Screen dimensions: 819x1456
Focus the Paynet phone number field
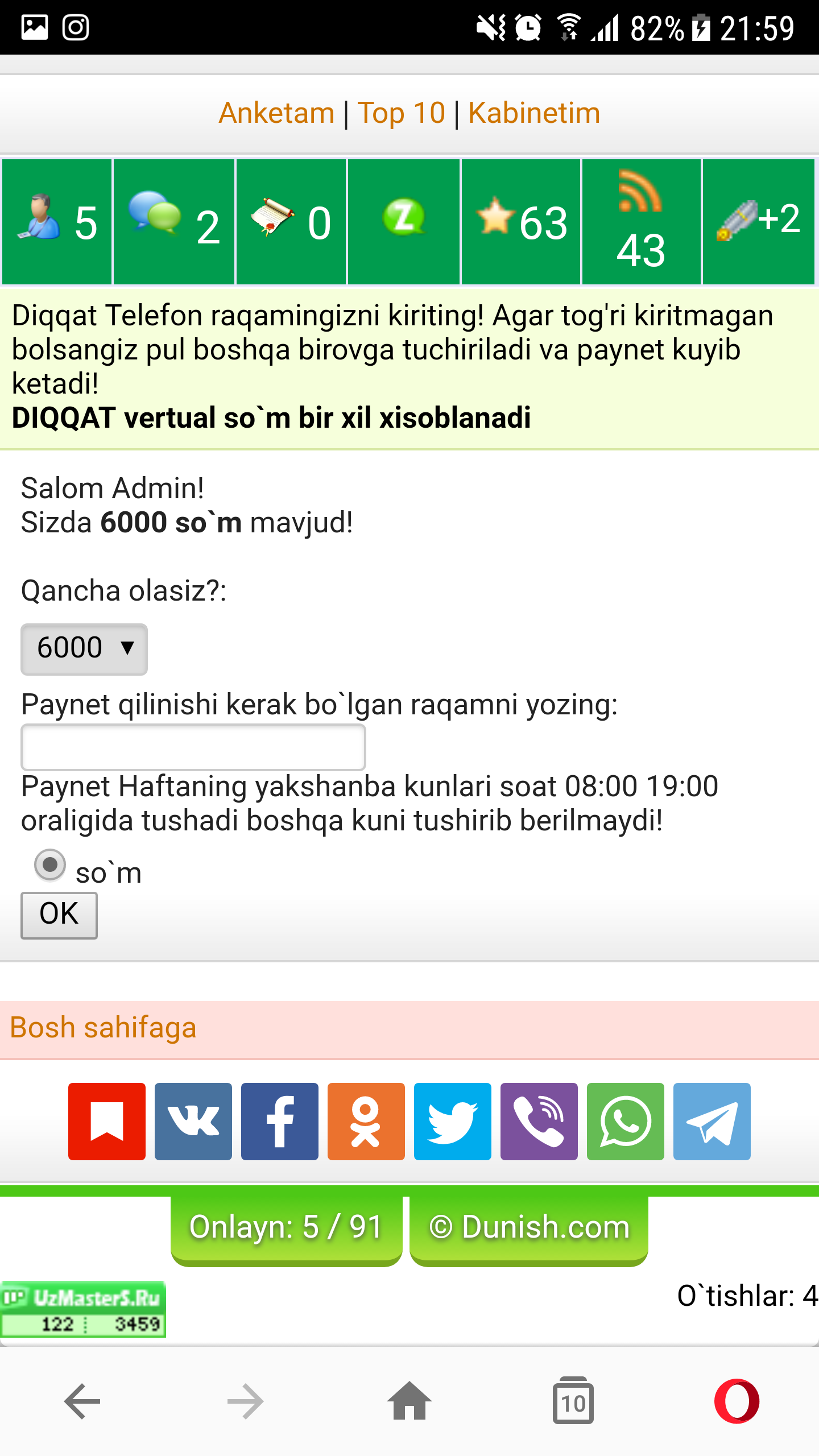click(x=193, y=747)
